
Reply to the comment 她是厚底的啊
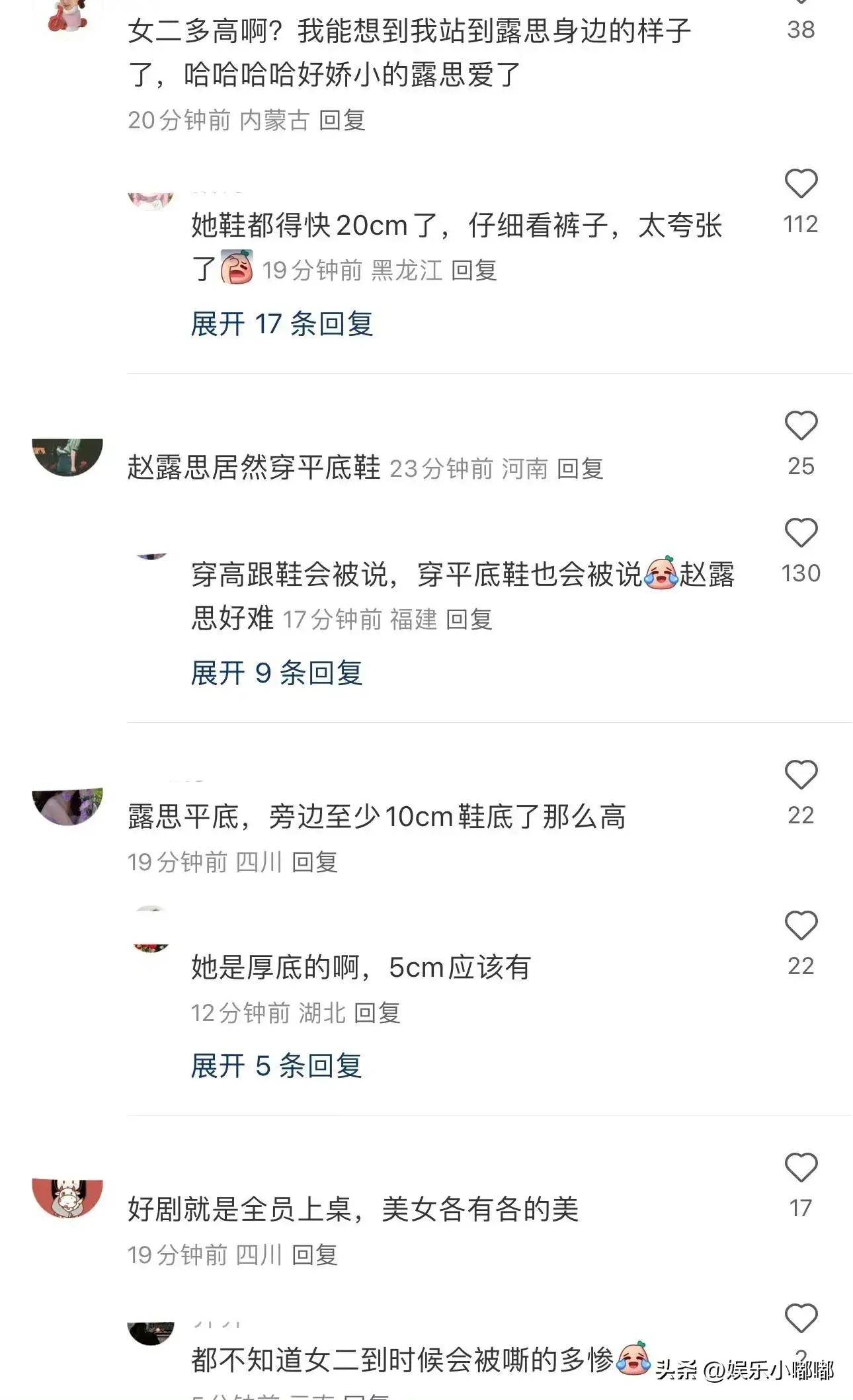coord(377,1013)
